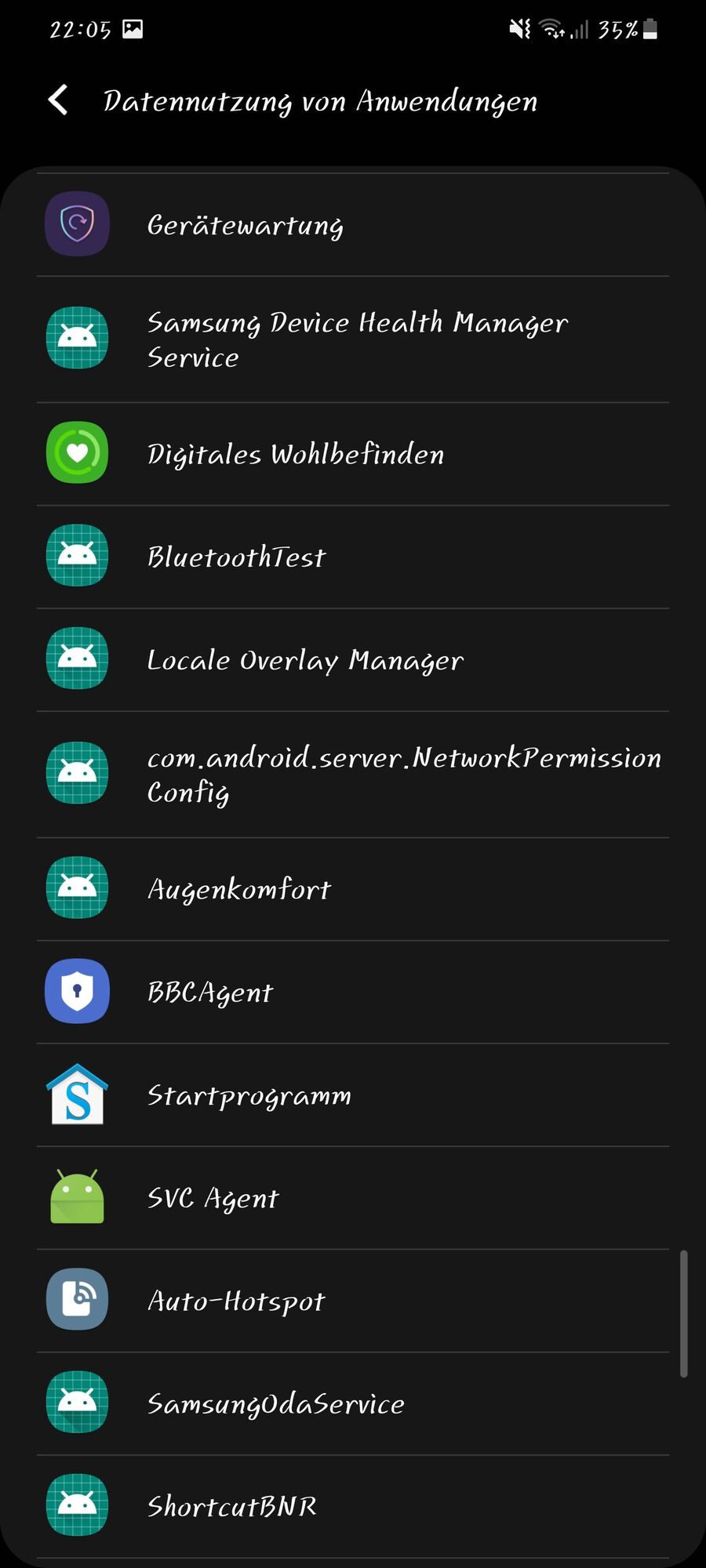Go back from Datennutzung von Anwendungen
The height and width of the screenshot is (1568, 706).
click(x=58, y=100)
